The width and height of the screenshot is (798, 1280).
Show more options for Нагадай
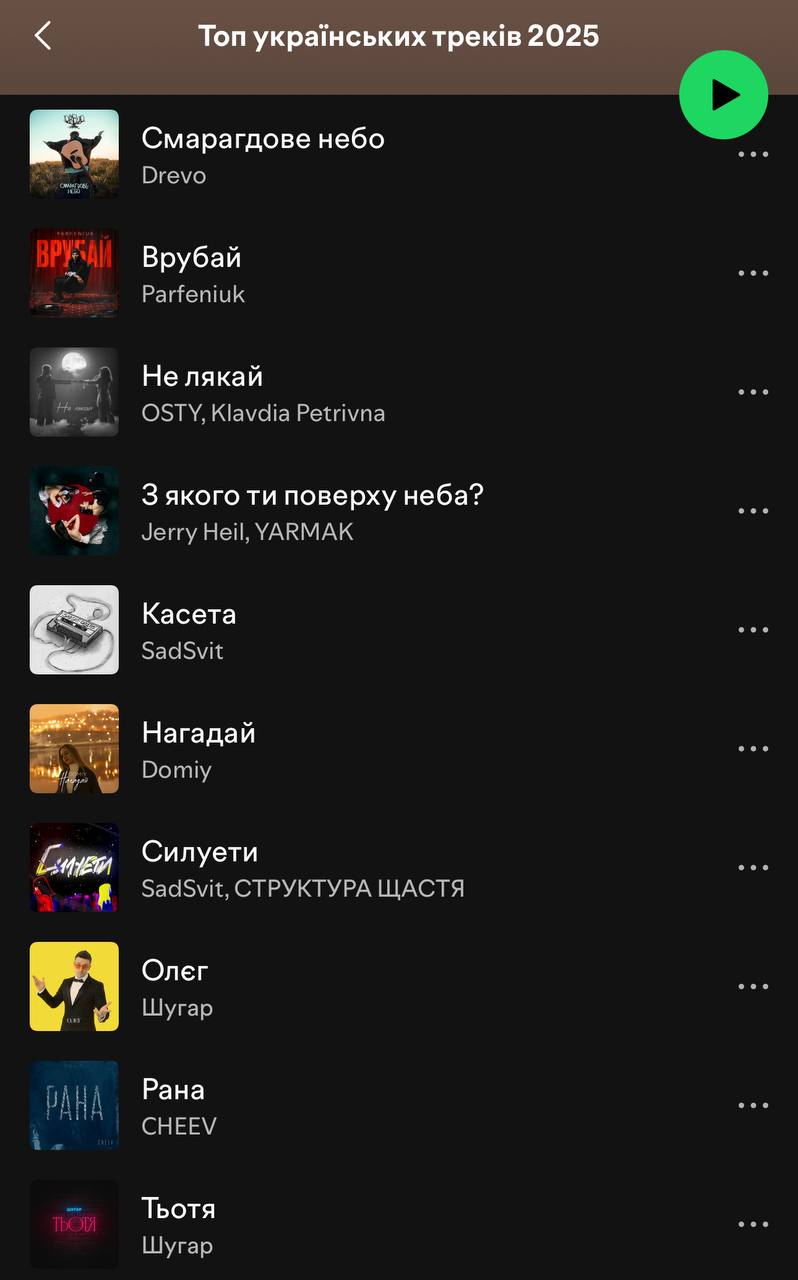(752, 749)
